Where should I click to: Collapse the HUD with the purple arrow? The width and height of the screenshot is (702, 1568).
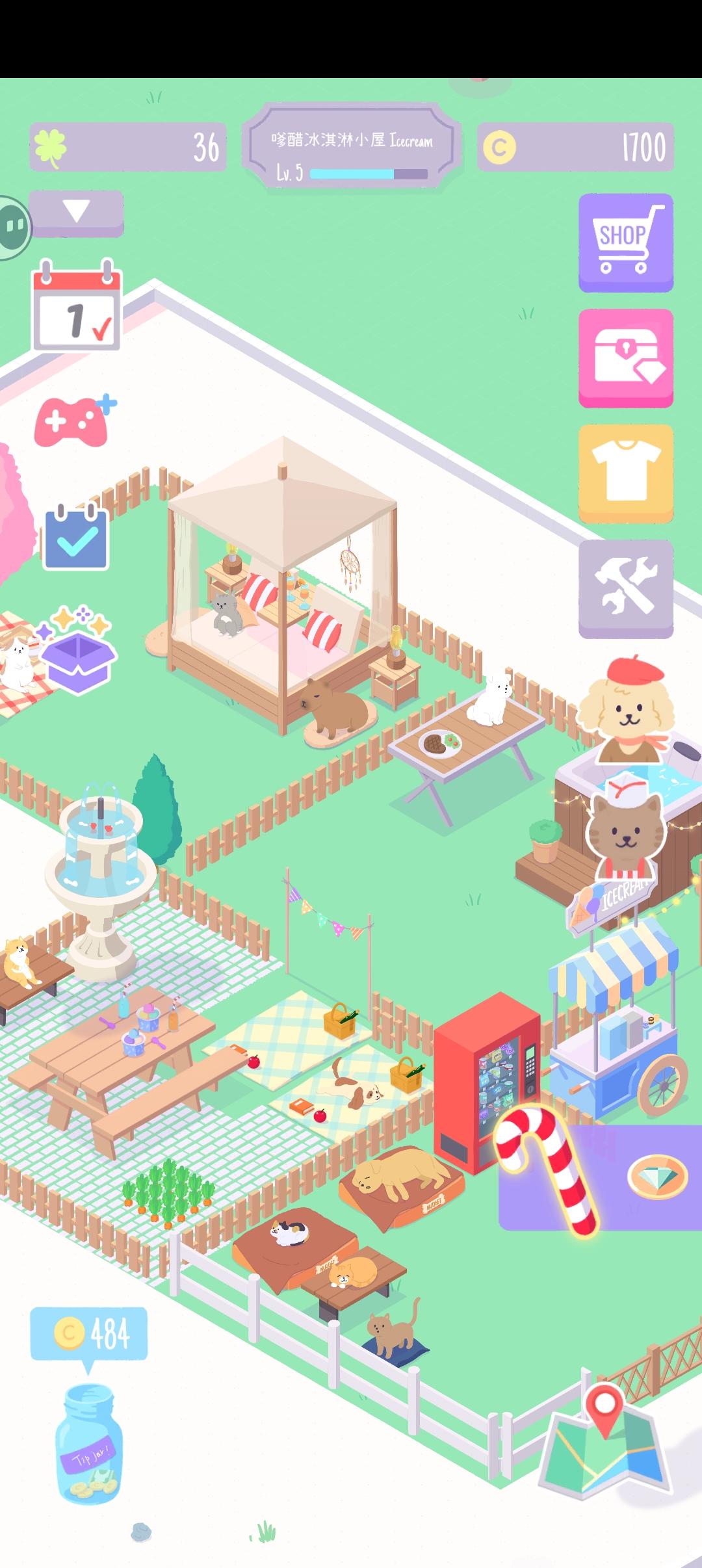click(77, 211)
